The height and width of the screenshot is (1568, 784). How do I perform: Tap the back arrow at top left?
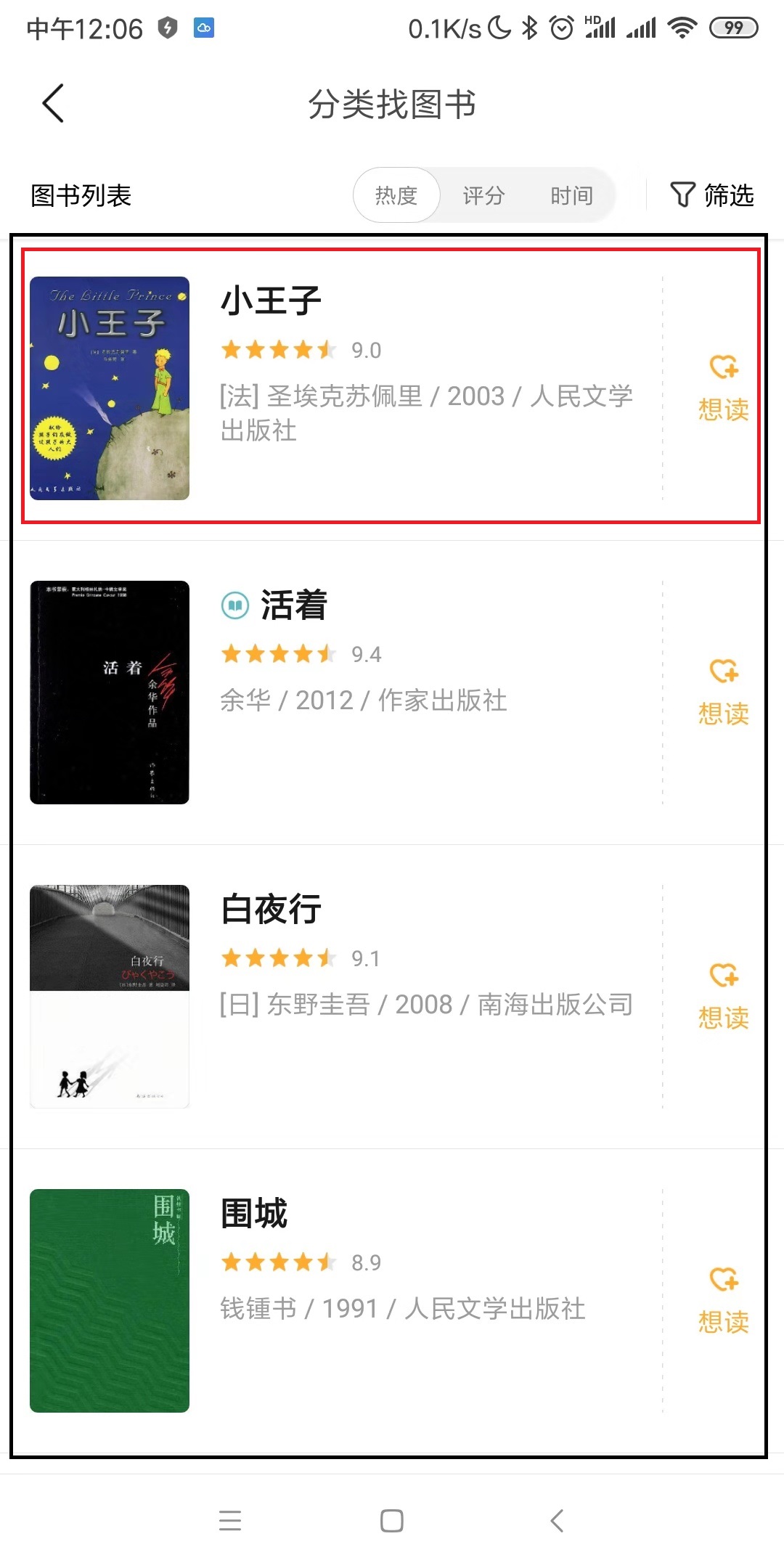tap(53, 103)
